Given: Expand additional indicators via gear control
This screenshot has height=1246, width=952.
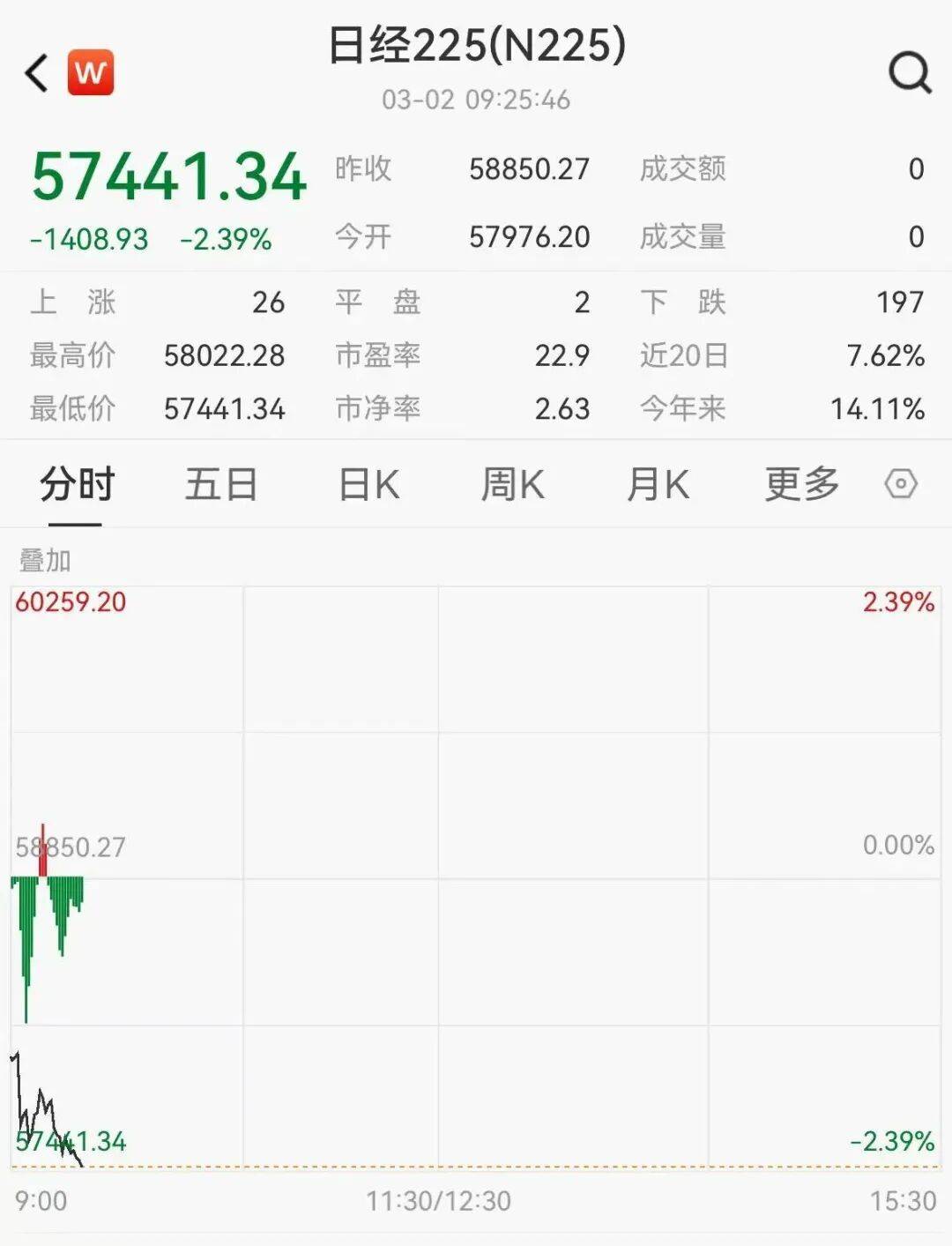Looking at the screenshot, I should (901, 484).
